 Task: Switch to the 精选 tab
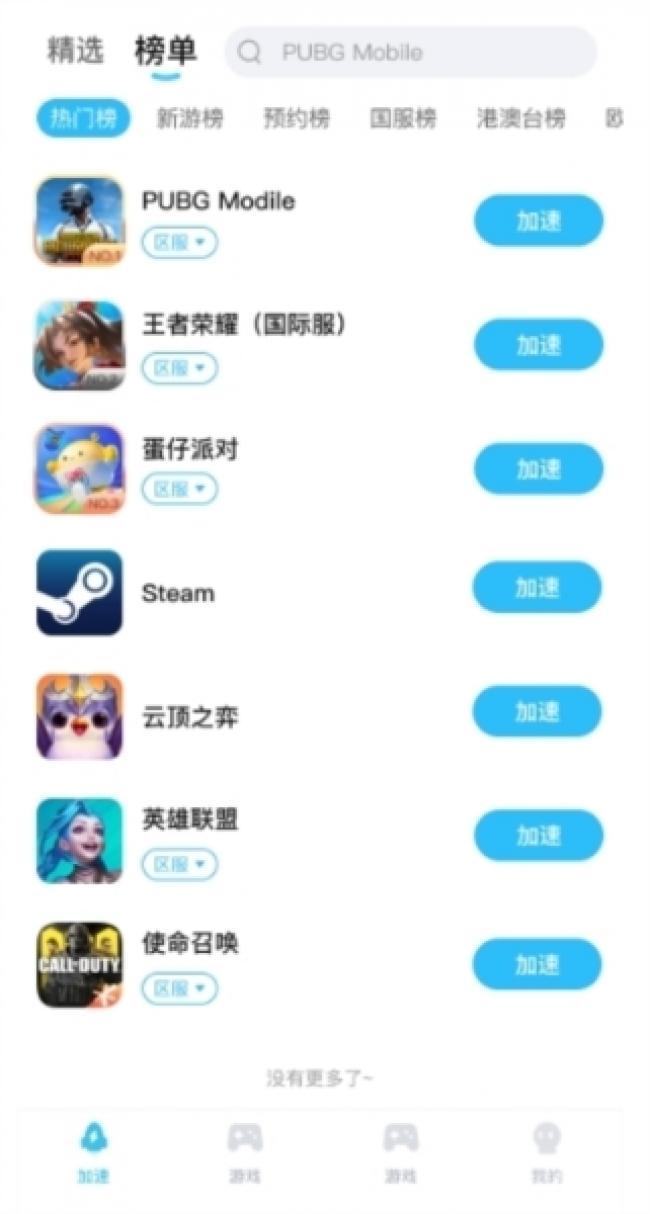pos(75,51)
